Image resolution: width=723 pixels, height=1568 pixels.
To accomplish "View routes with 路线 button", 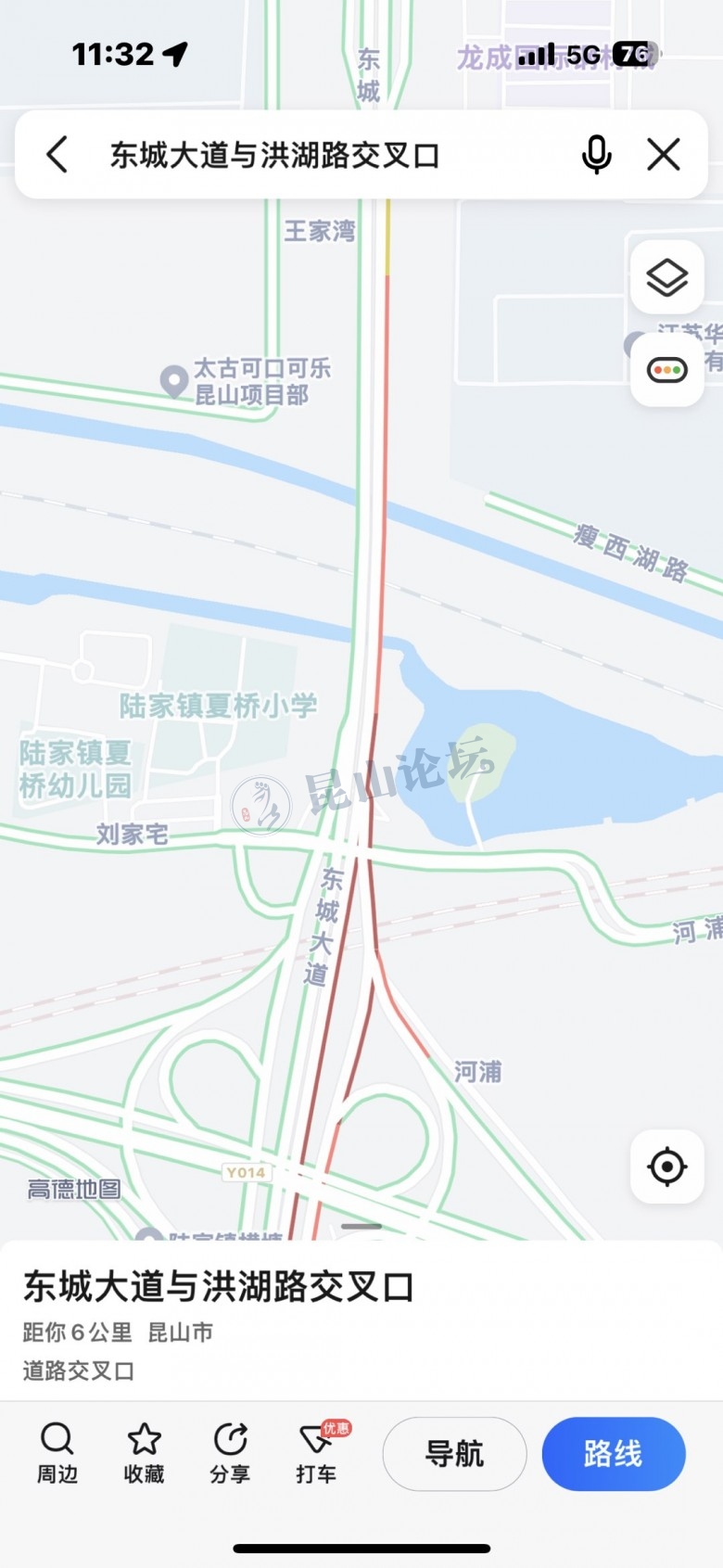I will [613, 1453].
